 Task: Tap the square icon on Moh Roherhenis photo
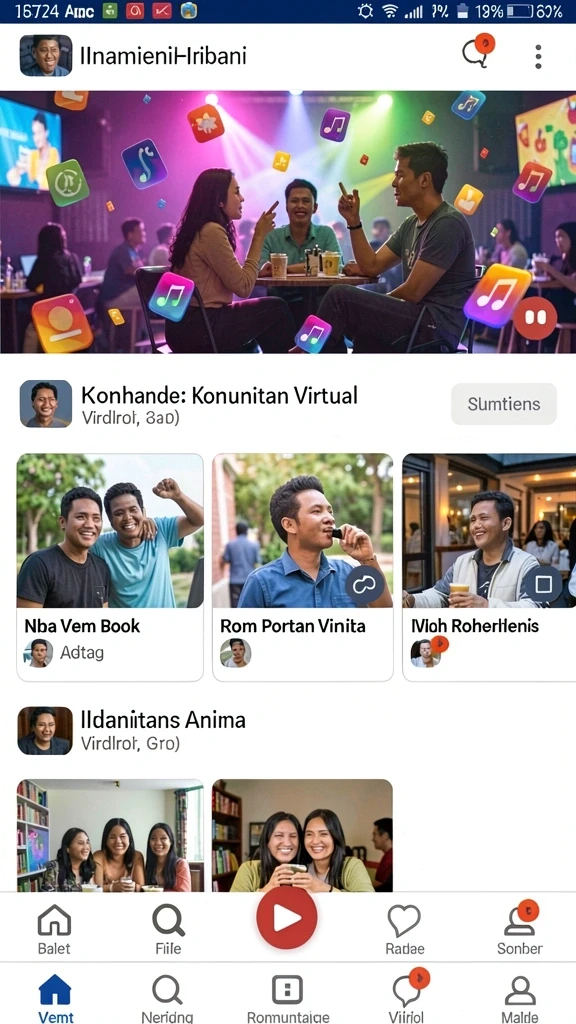543,584
